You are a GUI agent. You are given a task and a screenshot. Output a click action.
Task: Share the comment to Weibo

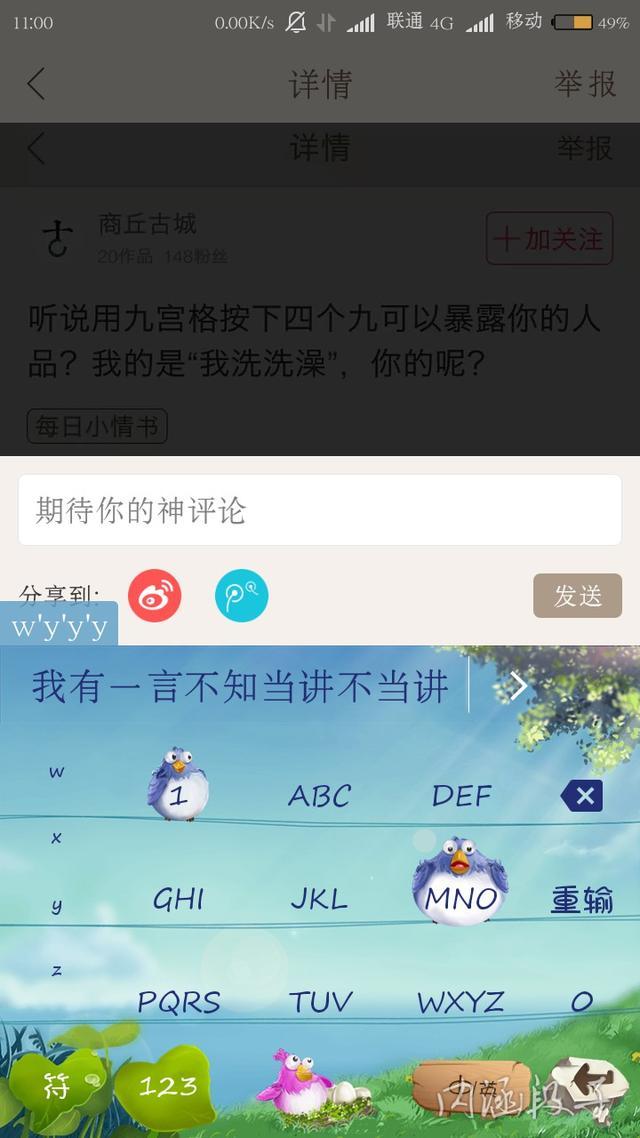pos(155,597)
